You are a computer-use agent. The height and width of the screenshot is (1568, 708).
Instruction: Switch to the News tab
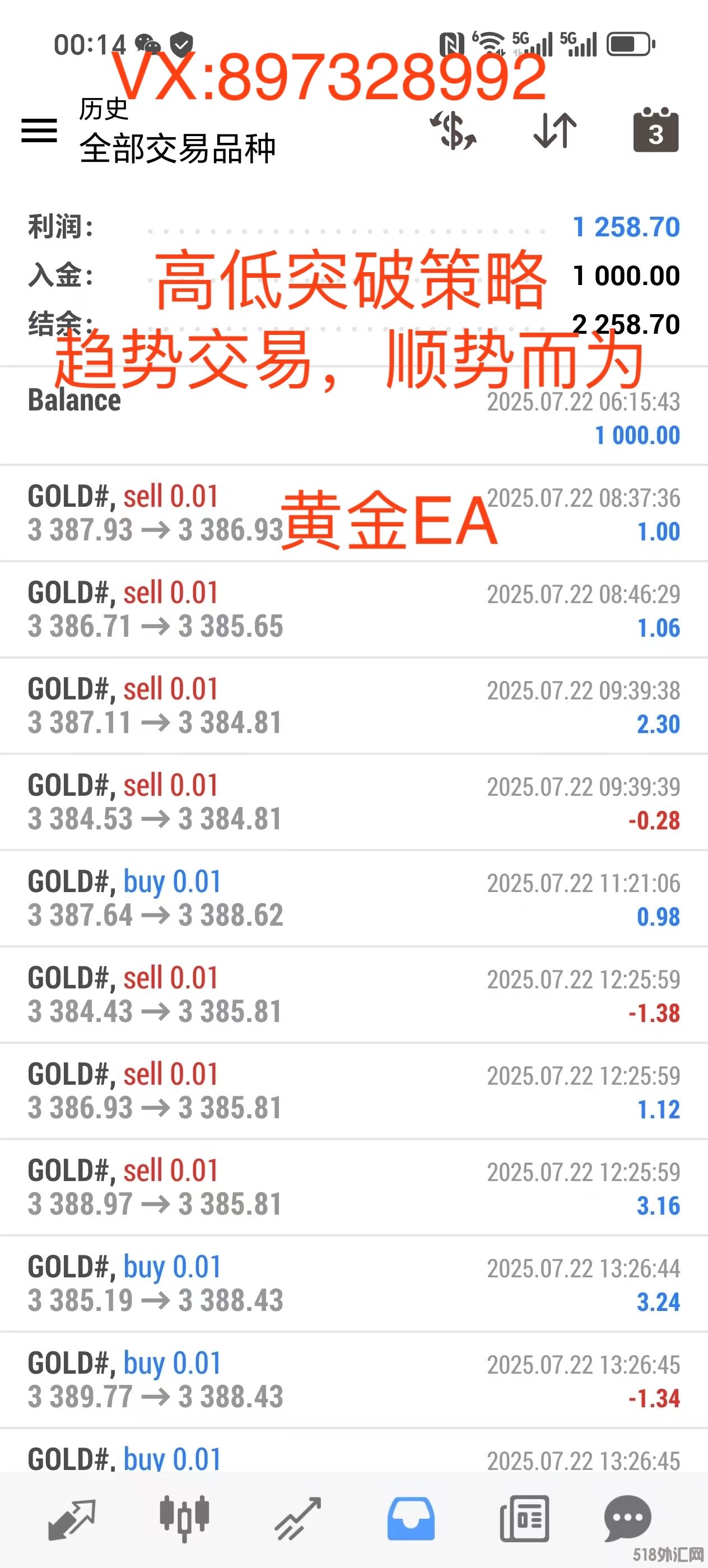click(524, 1519)
